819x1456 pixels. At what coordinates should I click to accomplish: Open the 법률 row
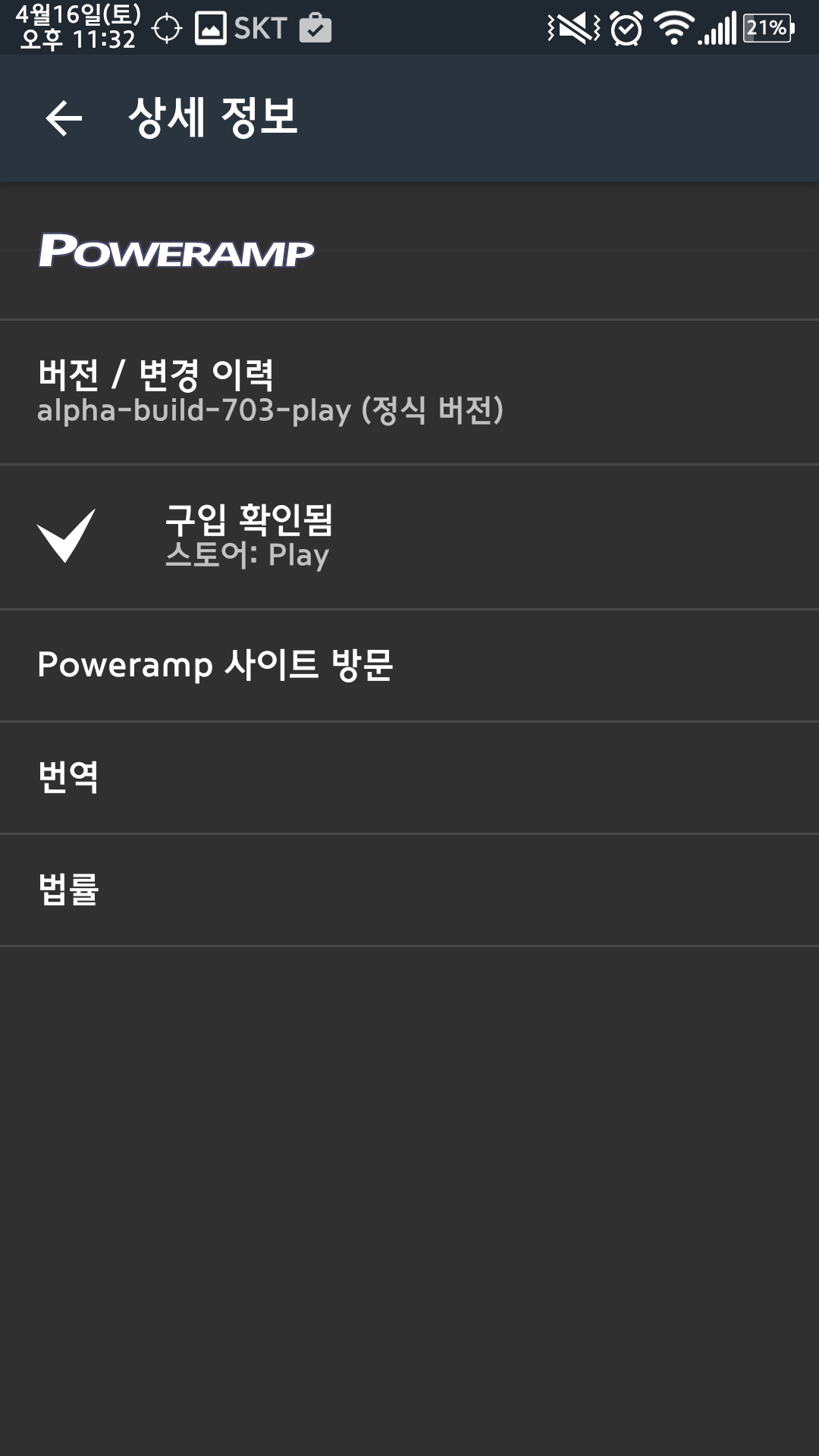pos(409,890)
